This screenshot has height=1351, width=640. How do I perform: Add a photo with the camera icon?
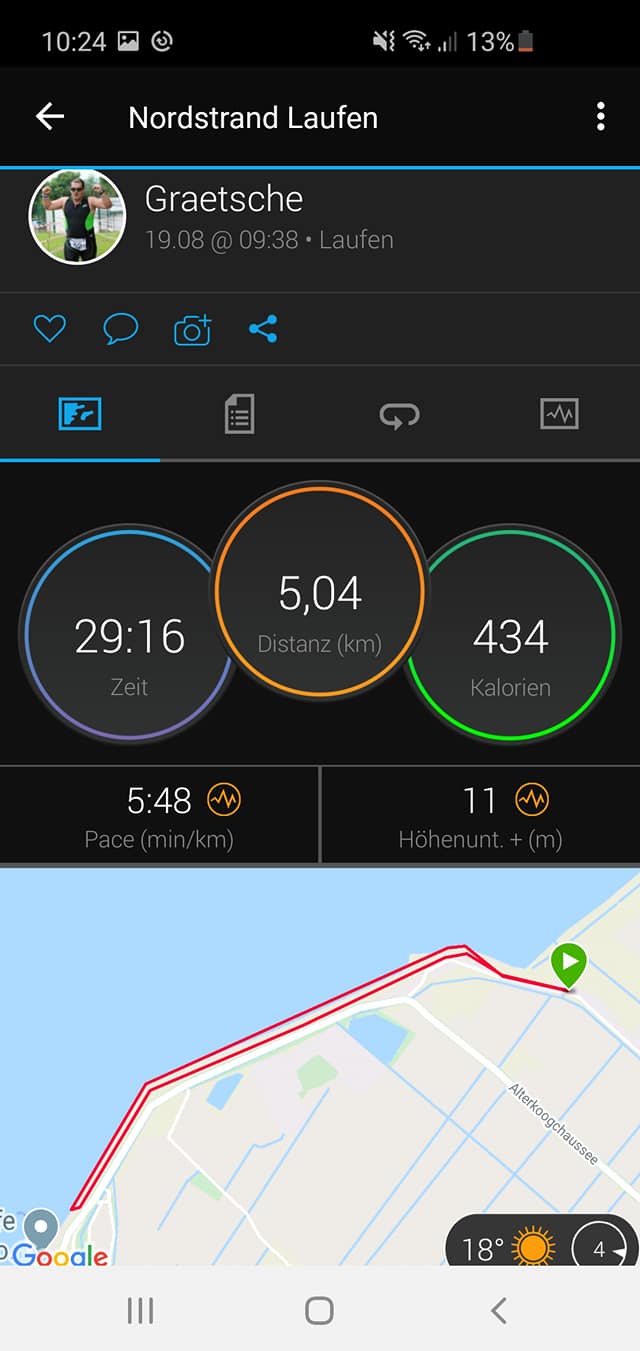tap(192, 329)
